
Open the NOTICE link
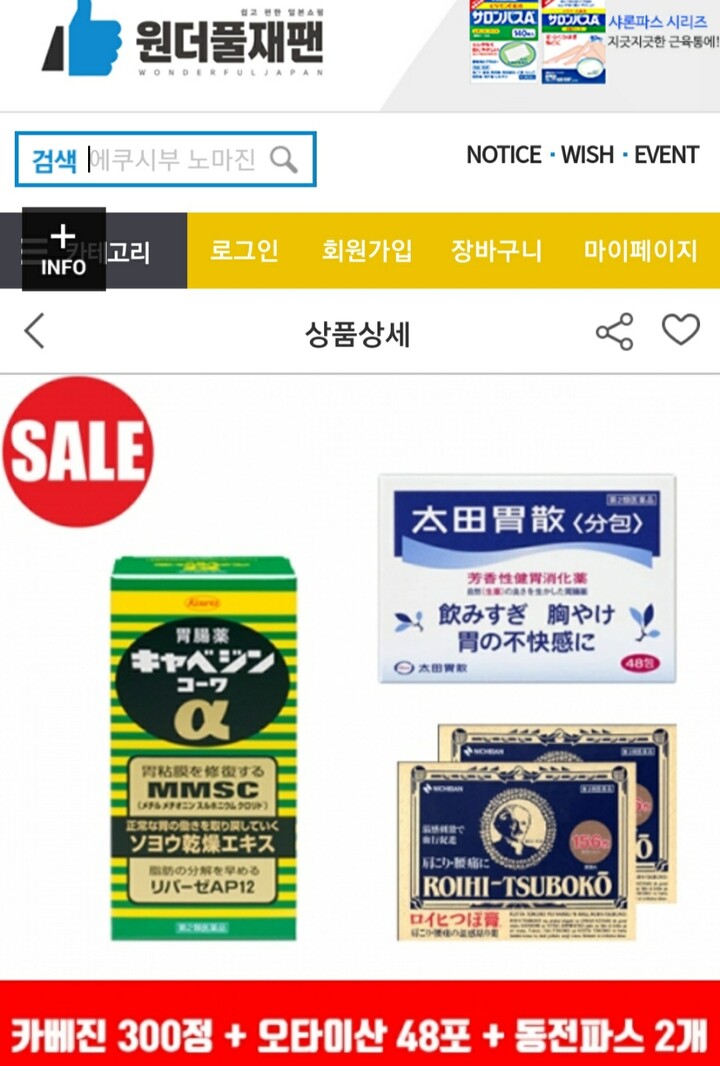(x=504, y=155)
